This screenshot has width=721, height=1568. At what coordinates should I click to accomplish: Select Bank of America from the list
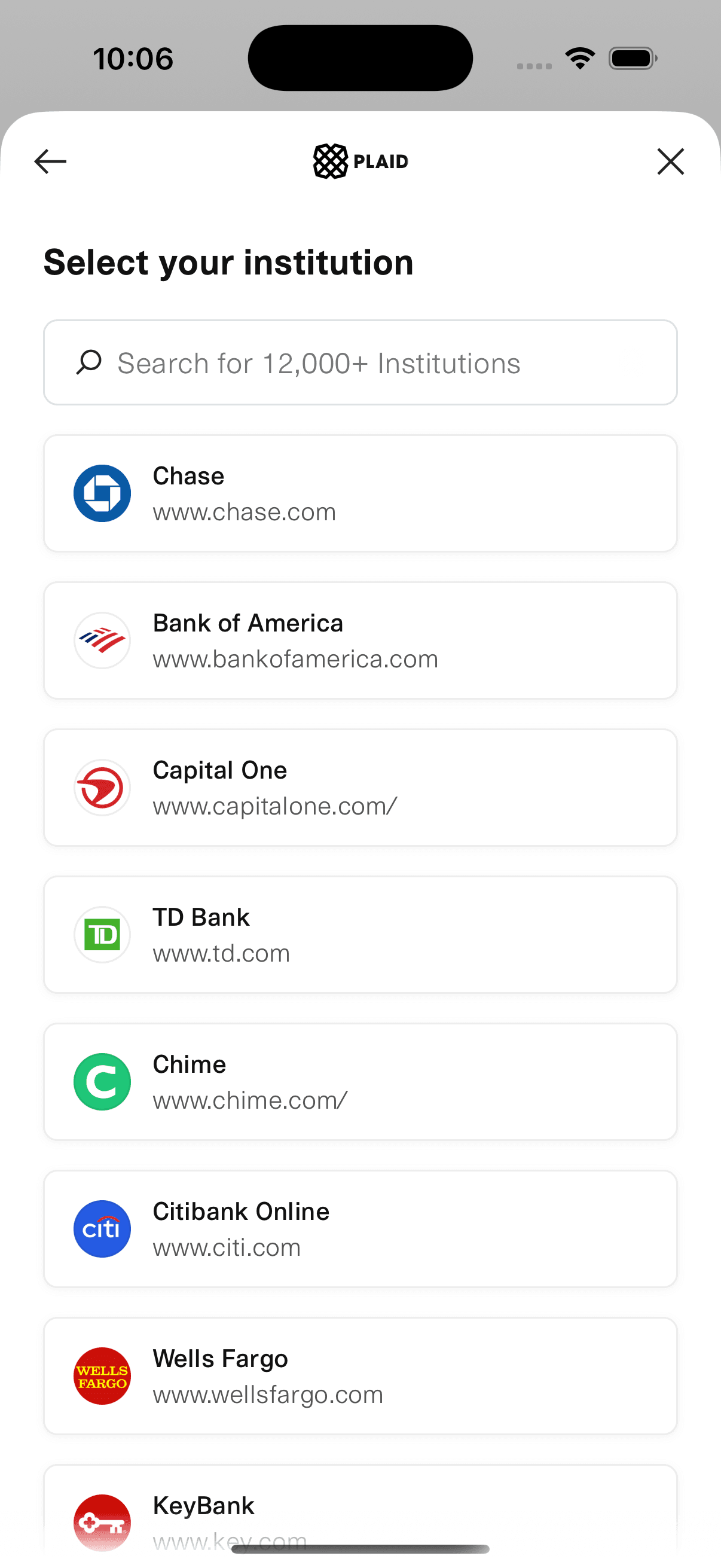coord(360,640)
